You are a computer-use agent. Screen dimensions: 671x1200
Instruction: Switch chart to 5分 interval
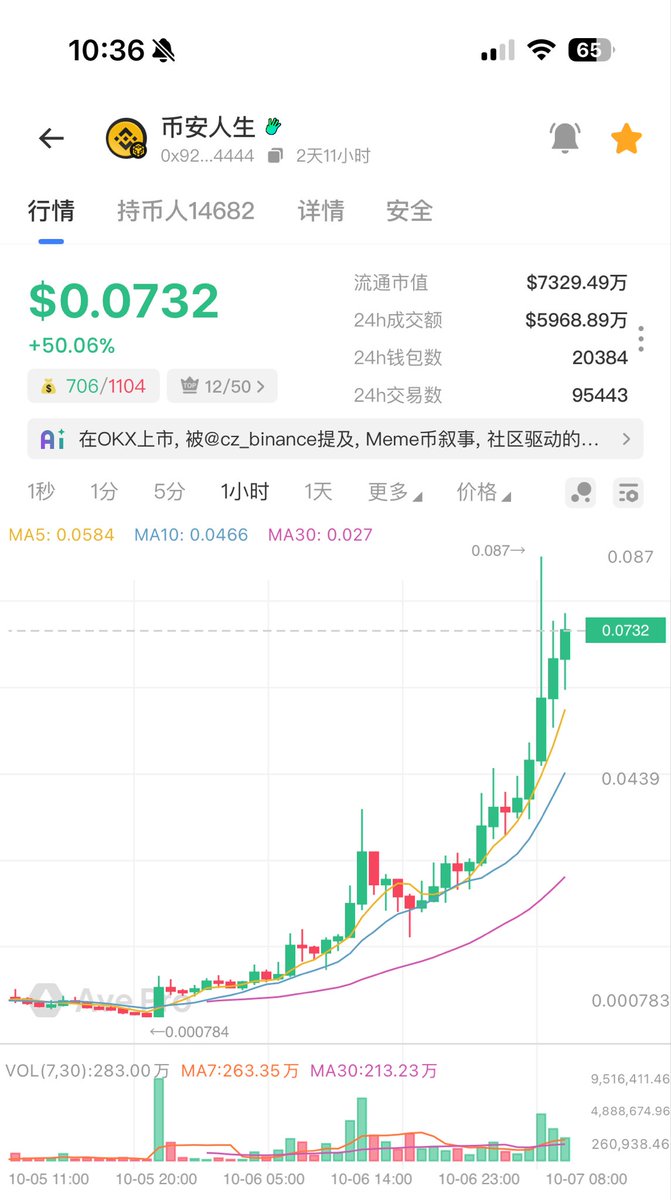coord(169,492)
